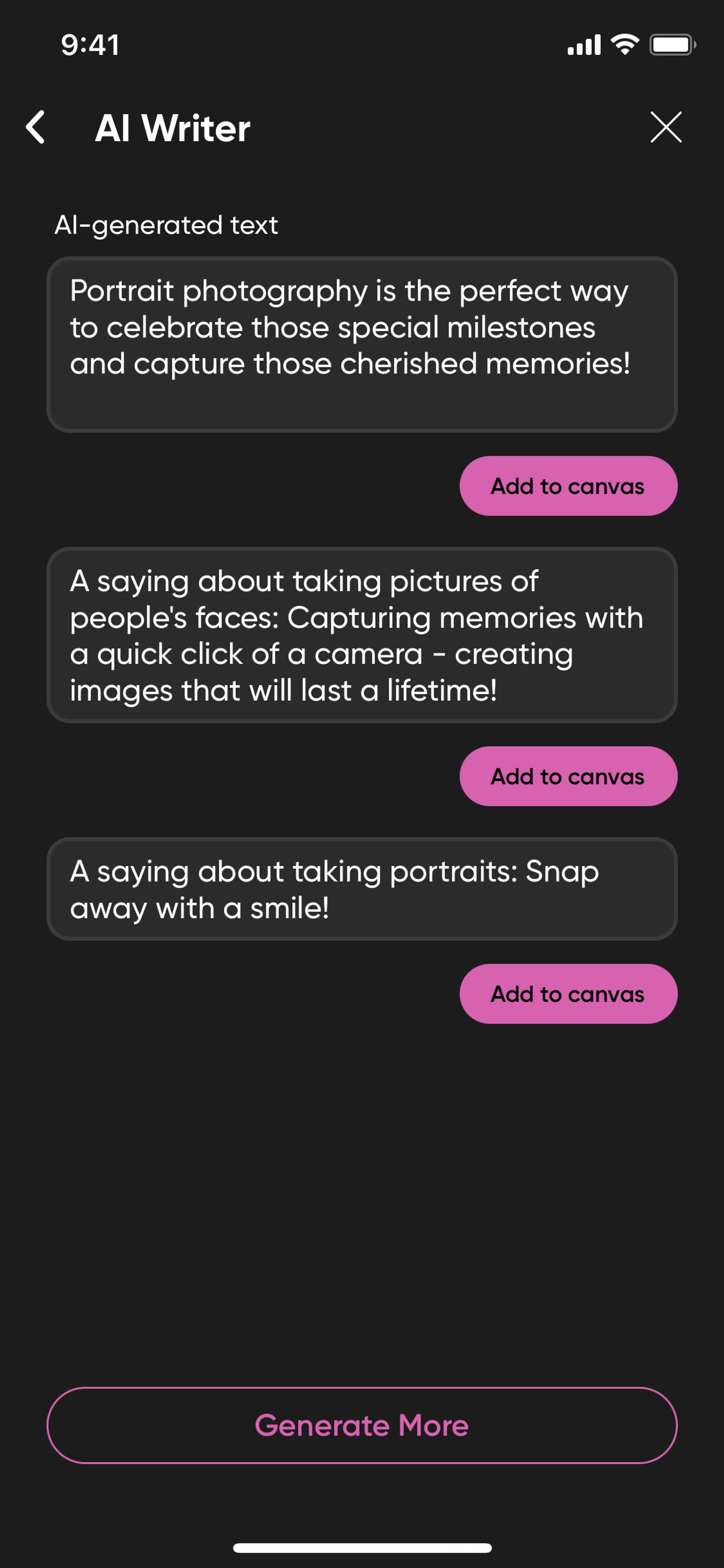724x1568 pixels.
Task: Tap Generate More for new text
Action: pyautogui.click(x=361, y=1425)
